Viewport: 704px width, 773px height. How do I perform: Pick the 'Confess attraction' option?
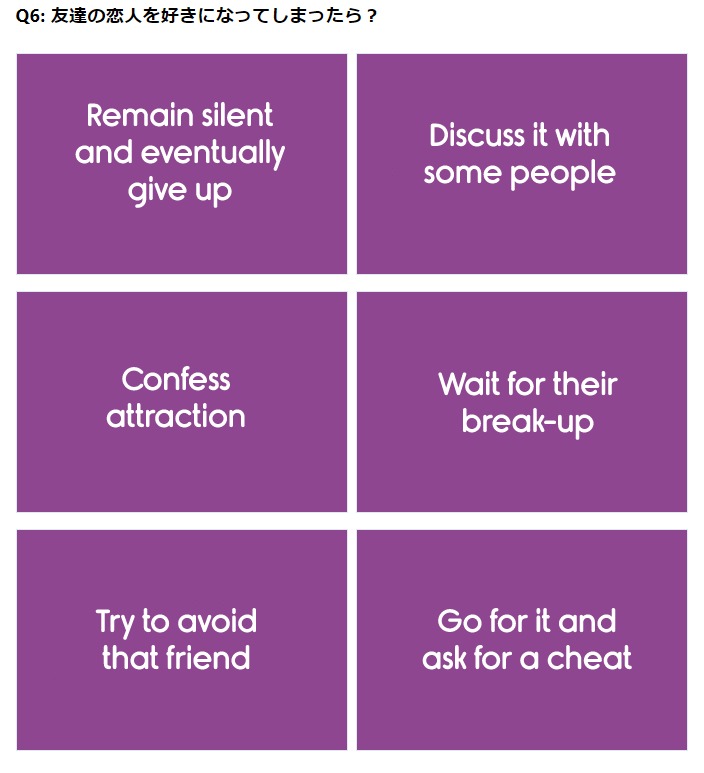click(x=182, y=402)
